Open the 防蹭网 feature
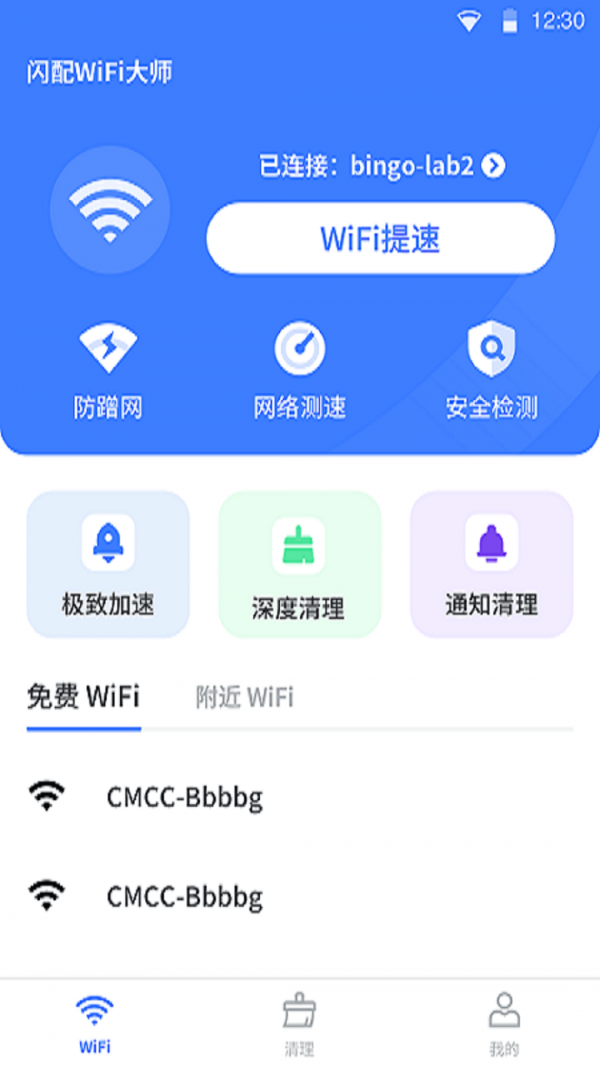The height and width of the screenshot is (1067, 600). click(x=108, y=371)
